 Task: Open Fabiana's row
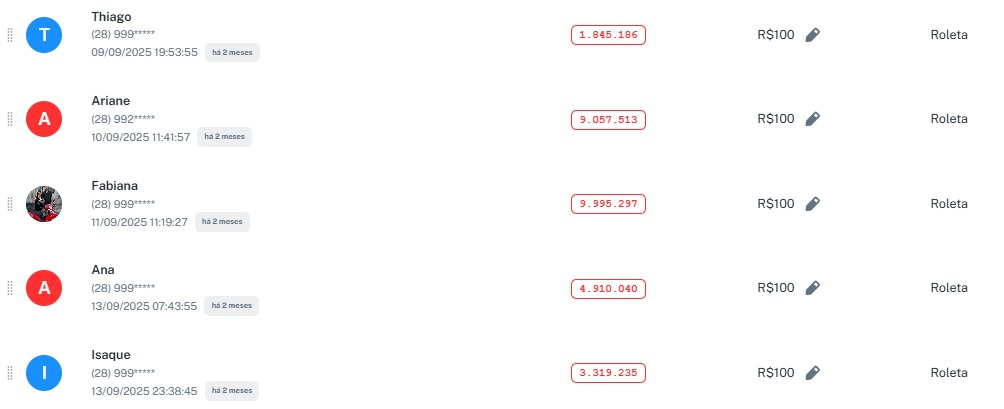coord(114,186)
